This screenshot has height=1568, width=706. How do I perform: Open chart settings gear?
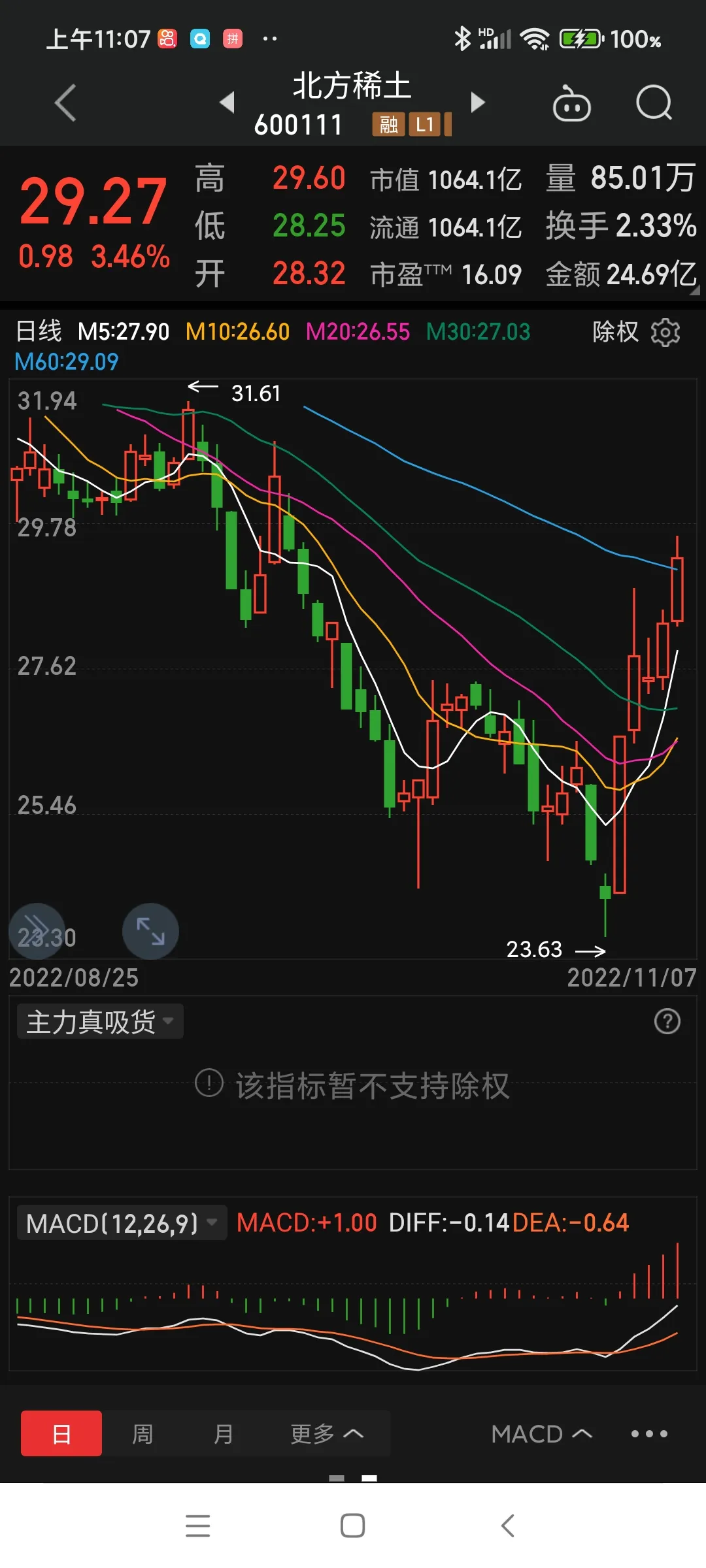coord(665,332)
